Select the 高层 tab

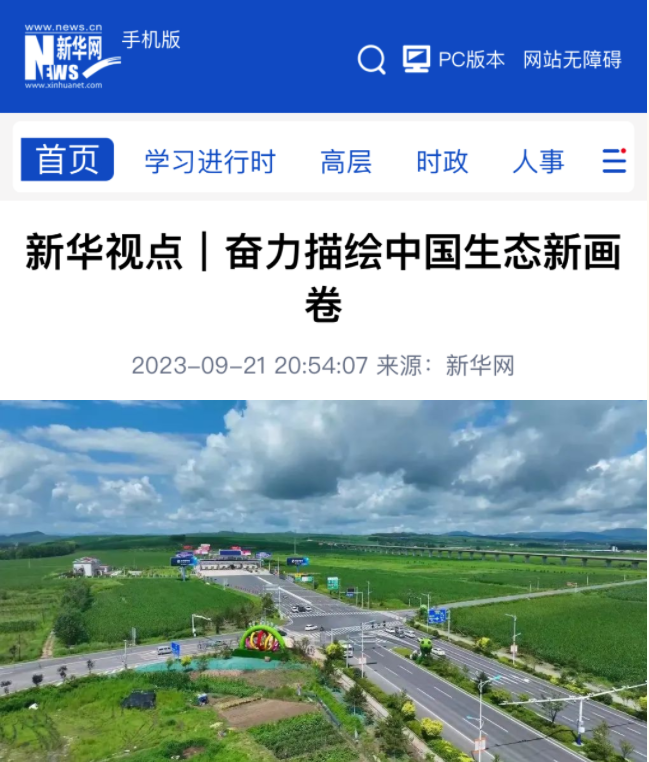(346, 161)
